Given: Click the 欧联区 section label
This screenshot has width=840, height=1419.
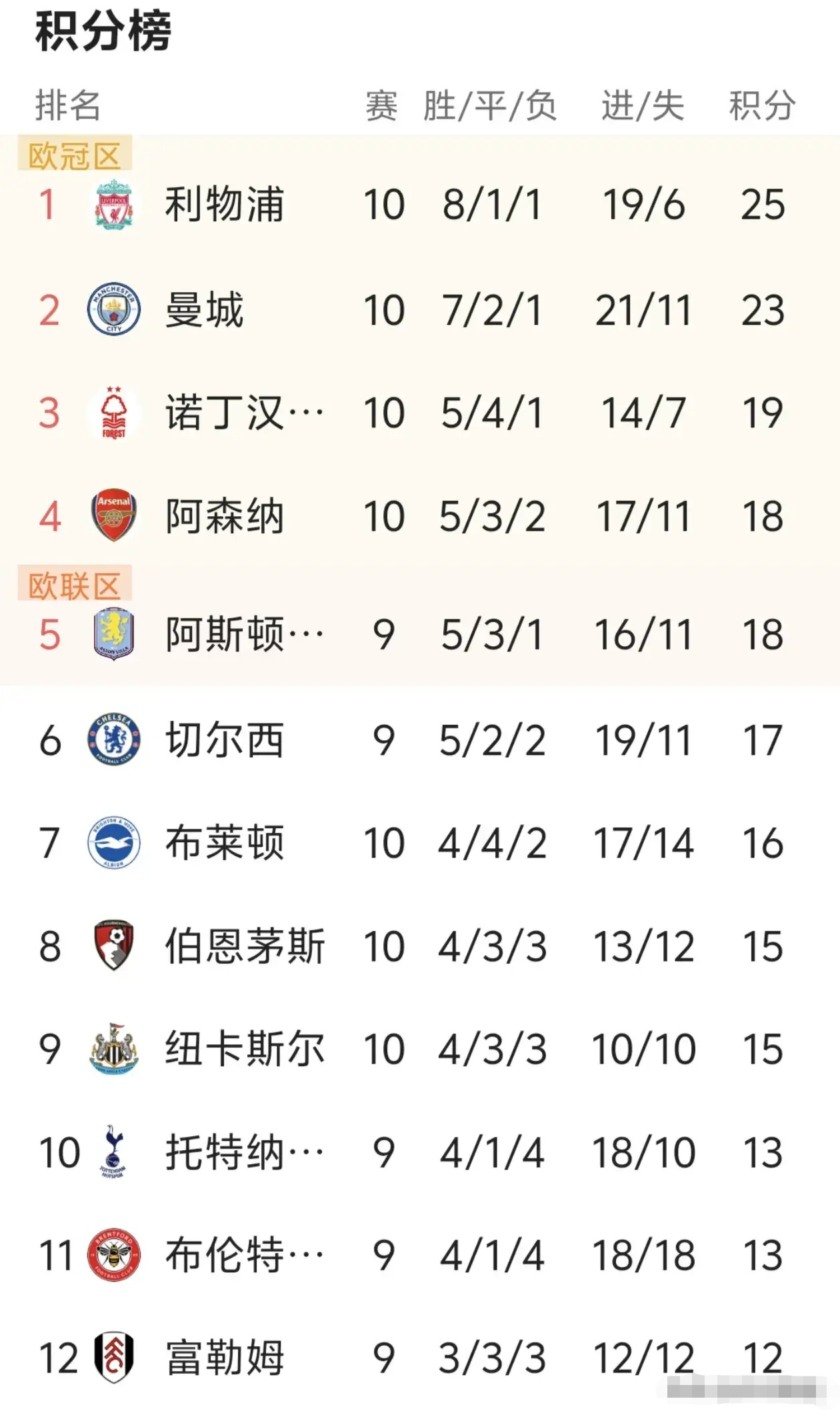Looking at the screenshot, I should pyautogui.click(x=75, y=585).
